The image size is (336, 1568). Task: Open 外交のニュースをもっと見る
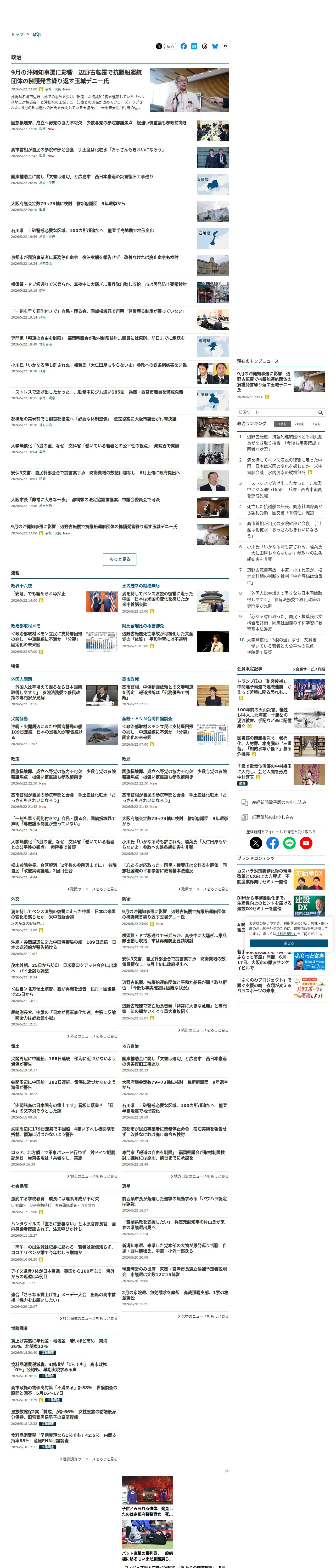pyautogui.click(x=93, y=1036)
